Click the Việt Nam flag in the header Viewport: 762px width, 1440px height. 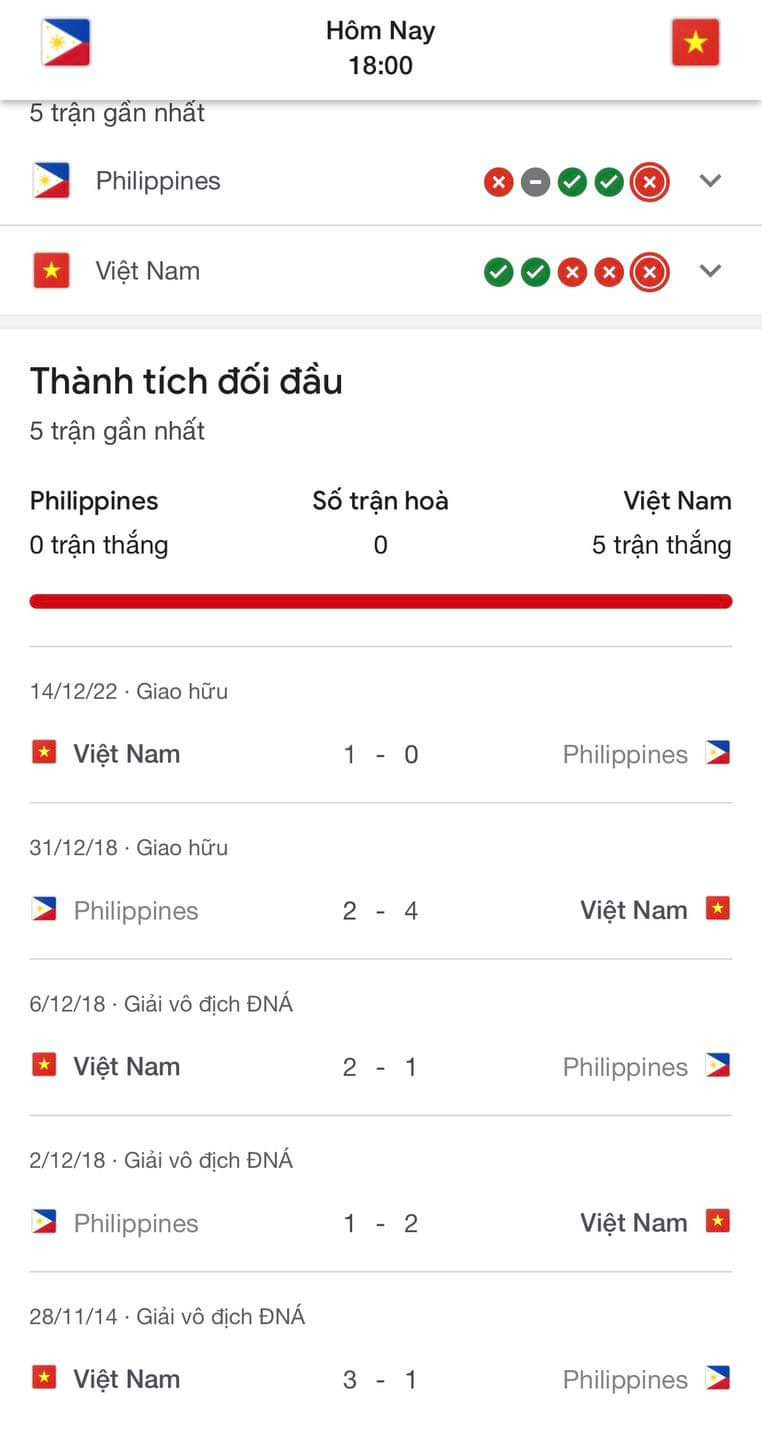pyautogui.click(x=696, y=42)
